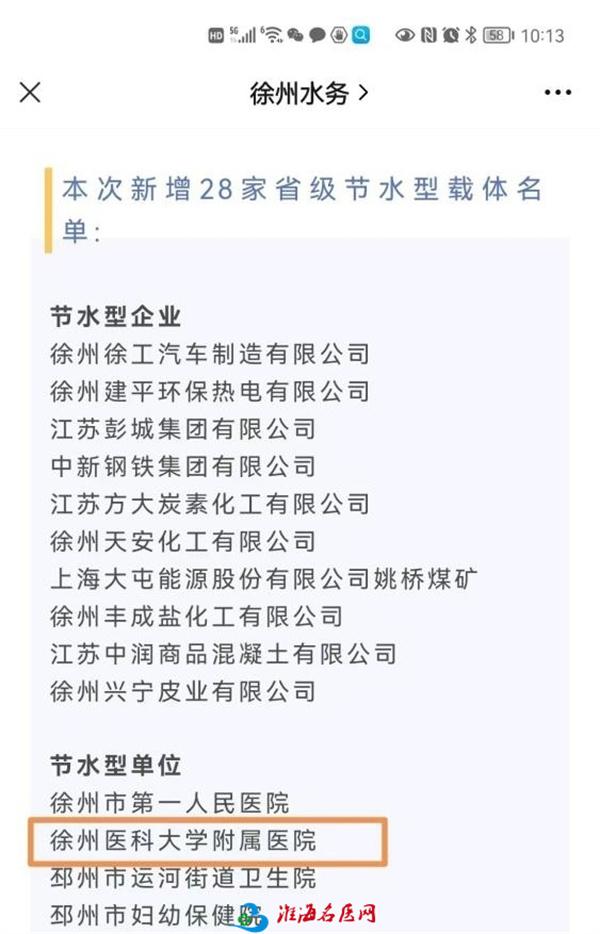600x934 pixels.
Task: Open the three-dot more options menu
Action: coord(557,93)
